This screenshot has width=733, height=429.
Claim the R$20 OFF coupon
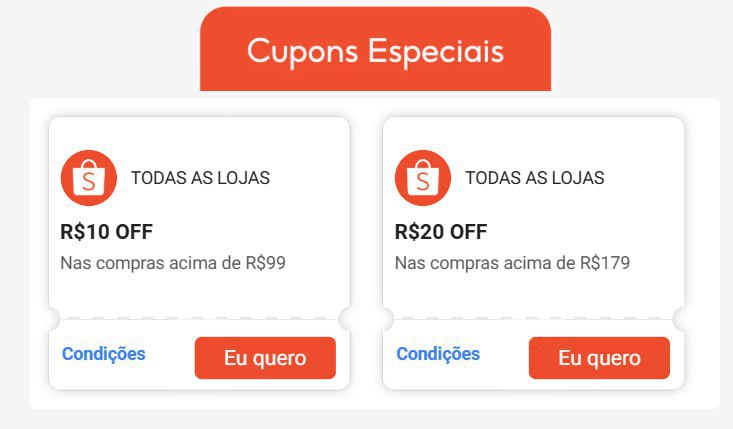click(599, 358)
